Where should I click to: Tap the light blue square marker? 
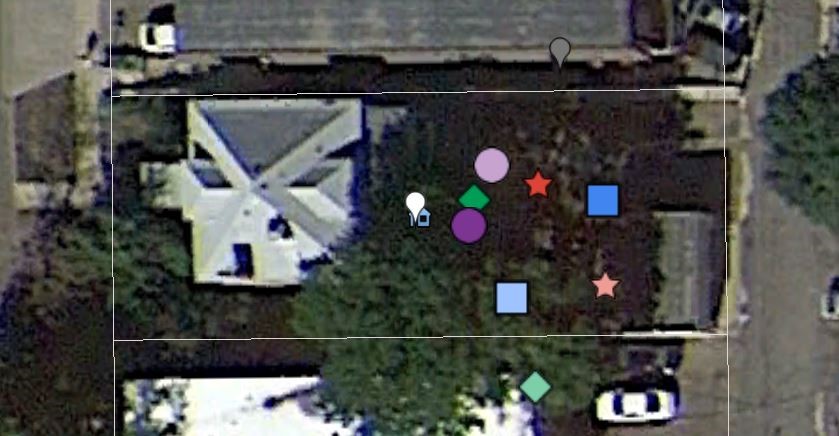point(512,297)
